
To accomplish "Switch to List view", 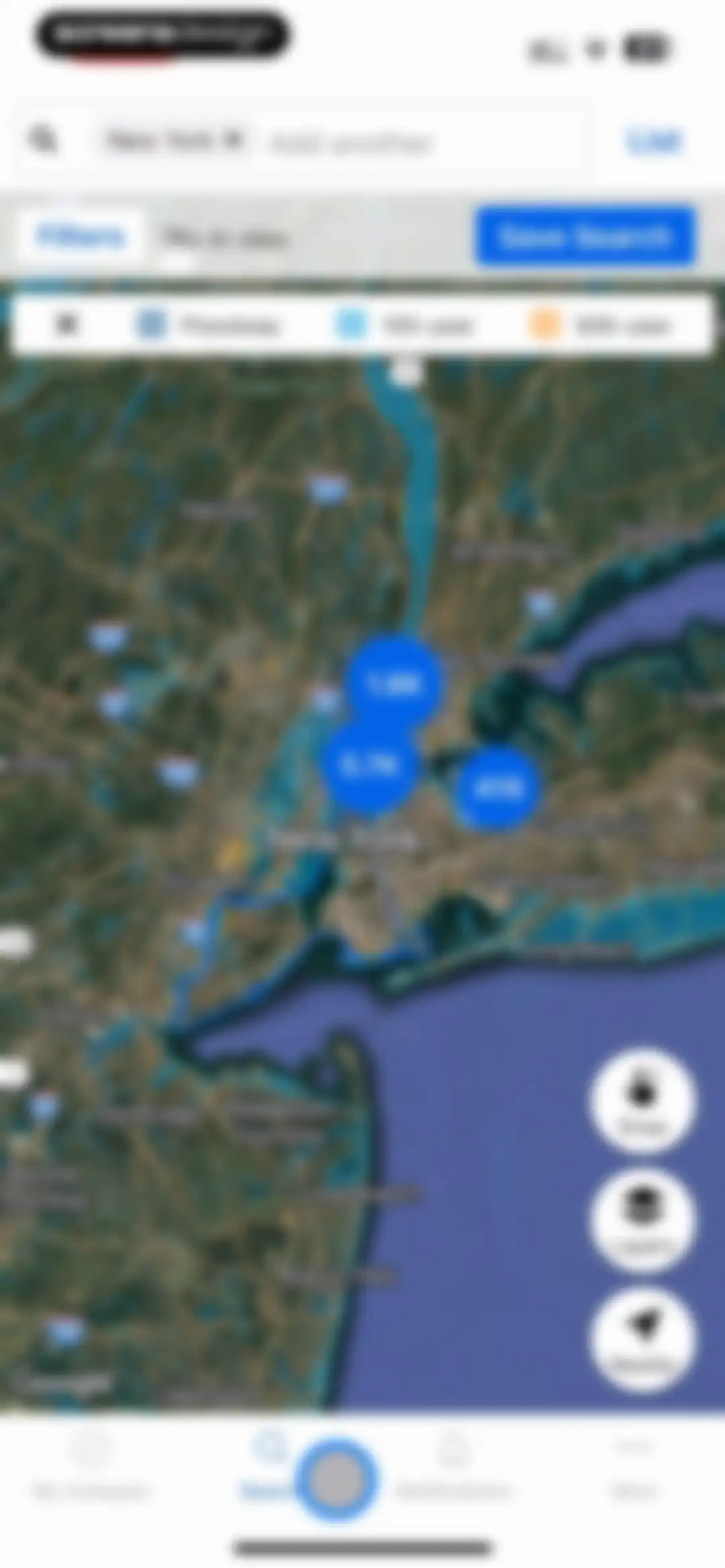I will 653,141.
